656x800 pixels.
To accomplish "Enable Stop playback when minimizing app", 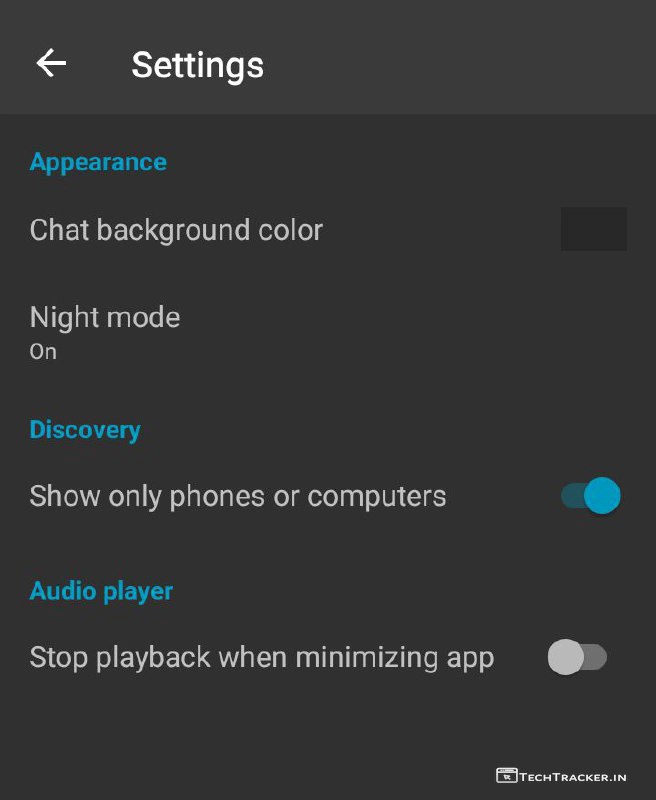I will (577, 657).
